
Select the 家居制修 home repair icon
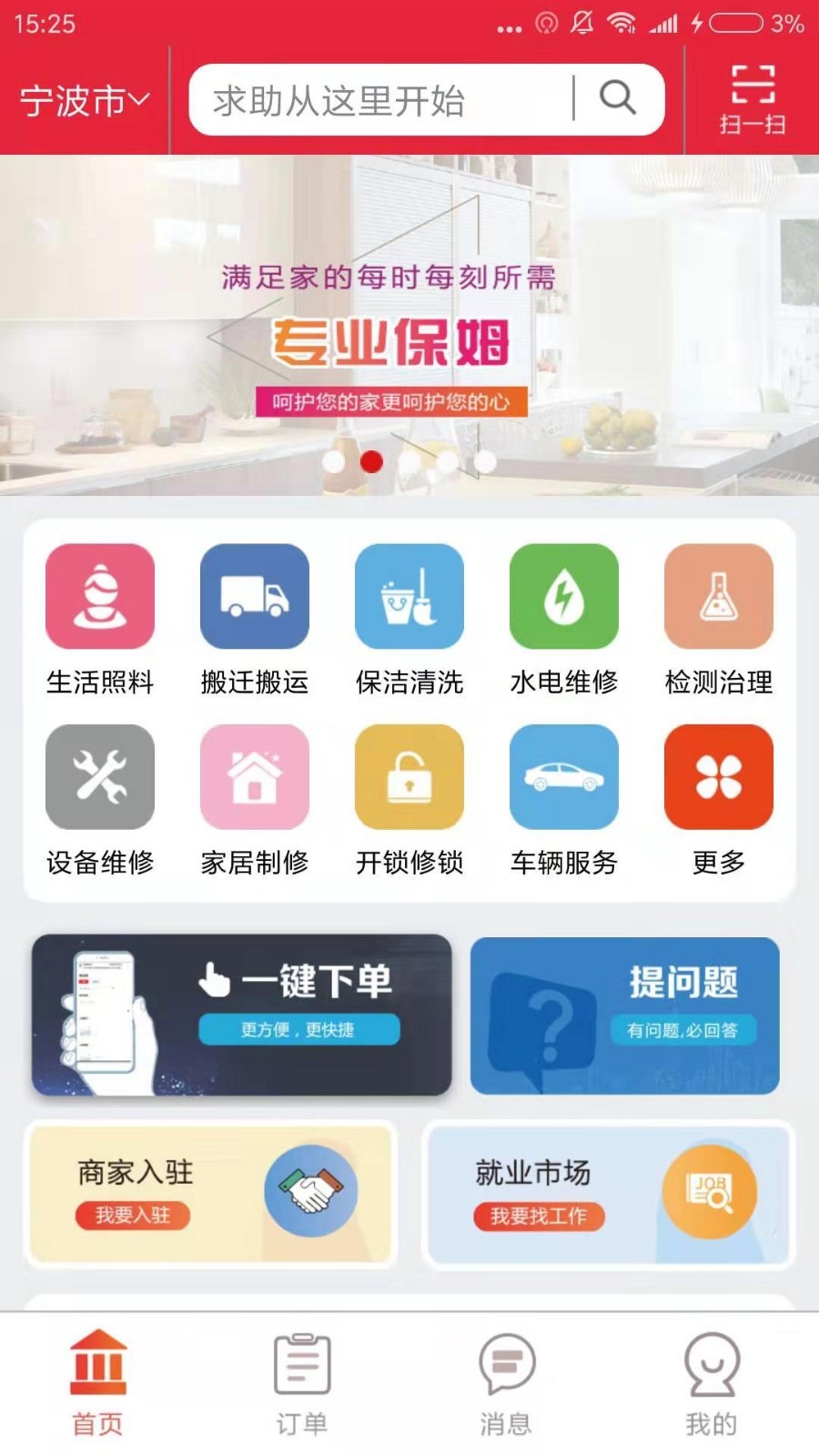click(255, 778)
